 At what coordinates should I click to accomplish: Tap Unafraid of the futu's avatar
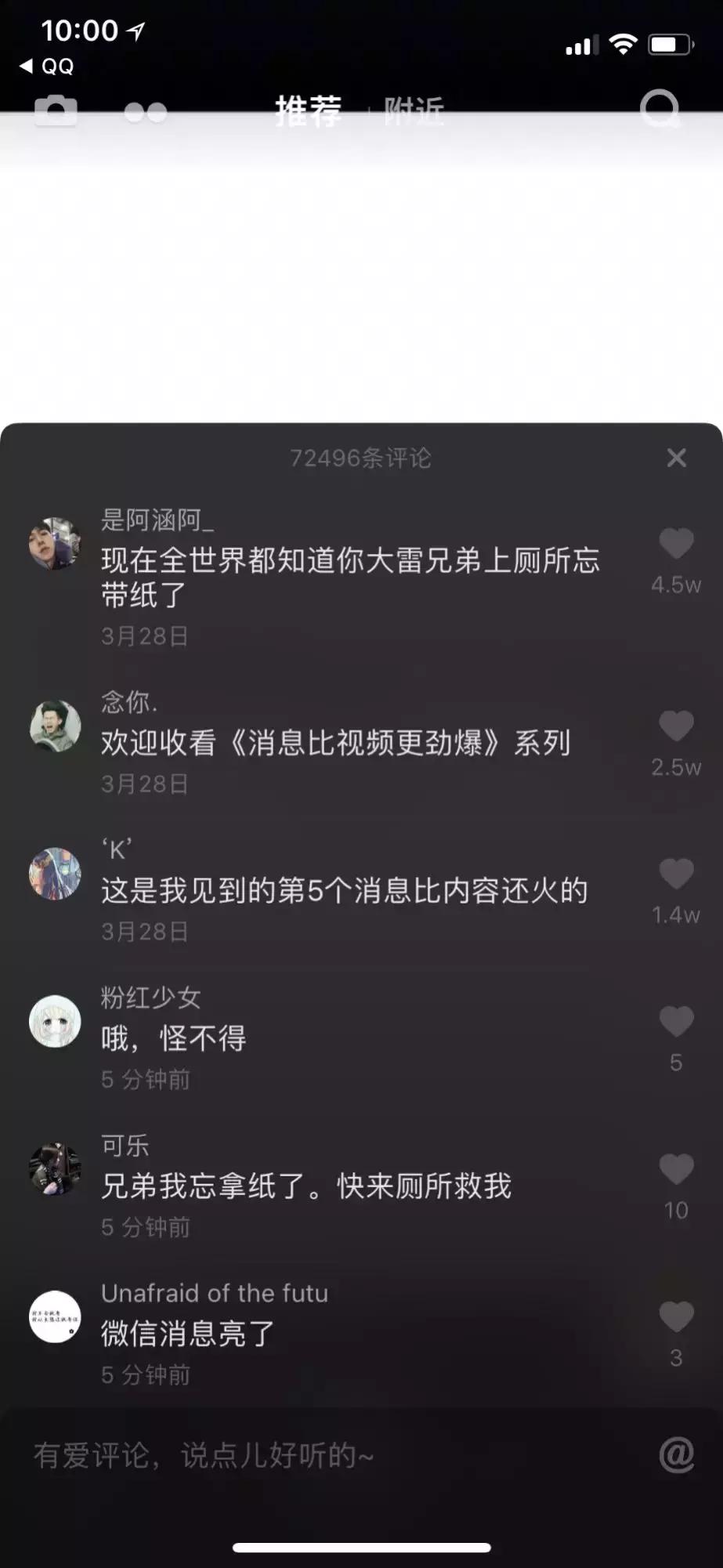coord(55,1317)
